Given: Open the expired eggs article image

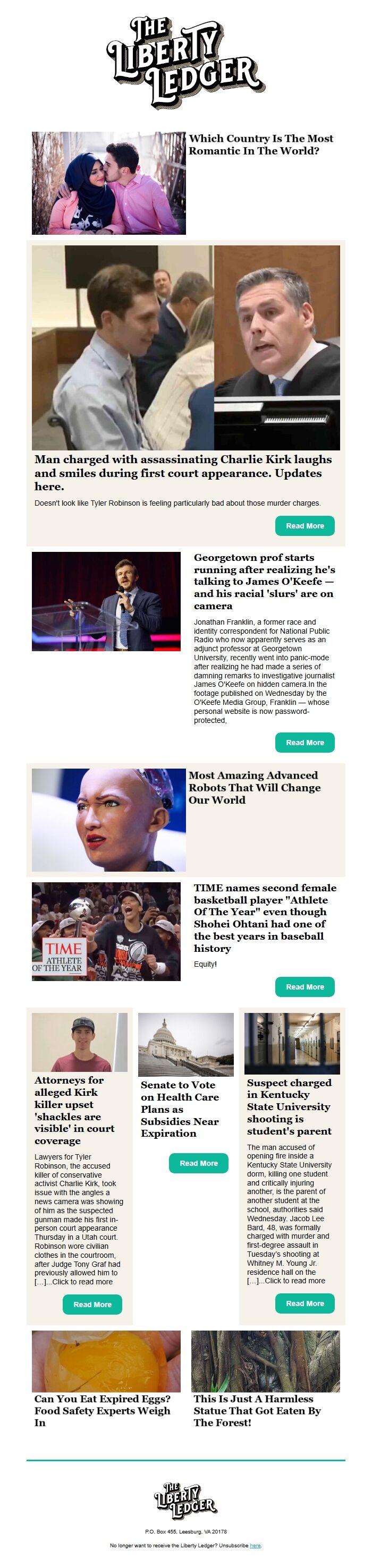Looking at the screenshot, I should tap(106, 1361).
